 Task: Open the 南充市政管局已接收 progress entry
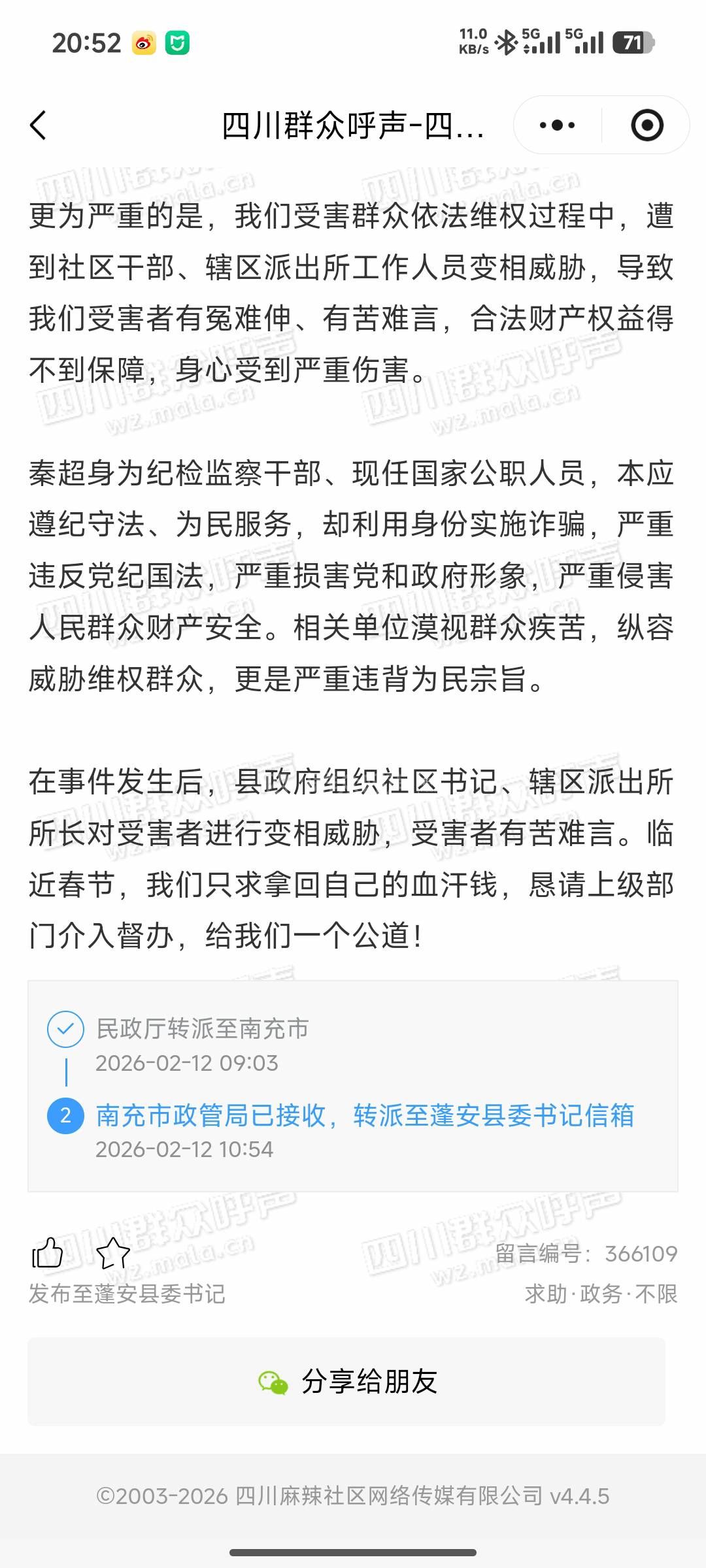[x=365, y=1115]
